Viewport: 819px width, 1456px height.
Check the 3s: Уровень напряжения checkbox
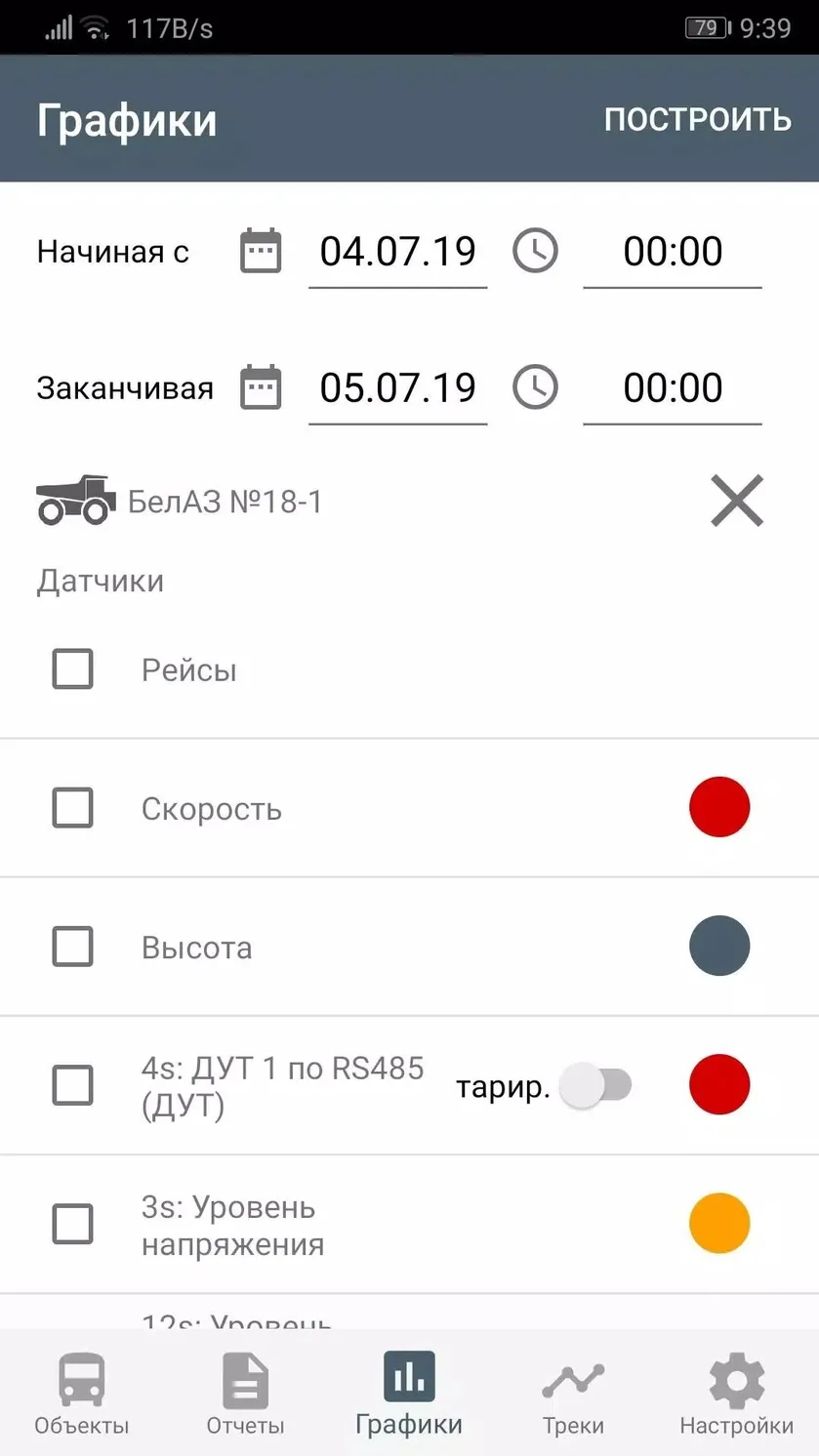[x=72, y=1224]
